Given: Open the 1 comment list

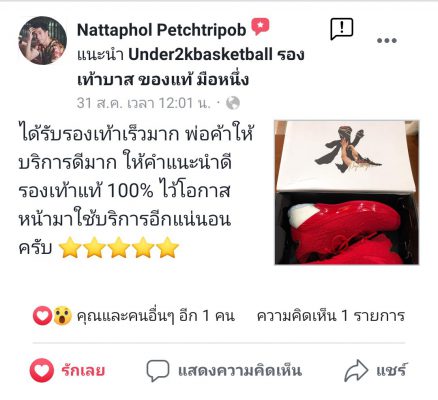Looking at the screenshot, I should coord(331,316).
